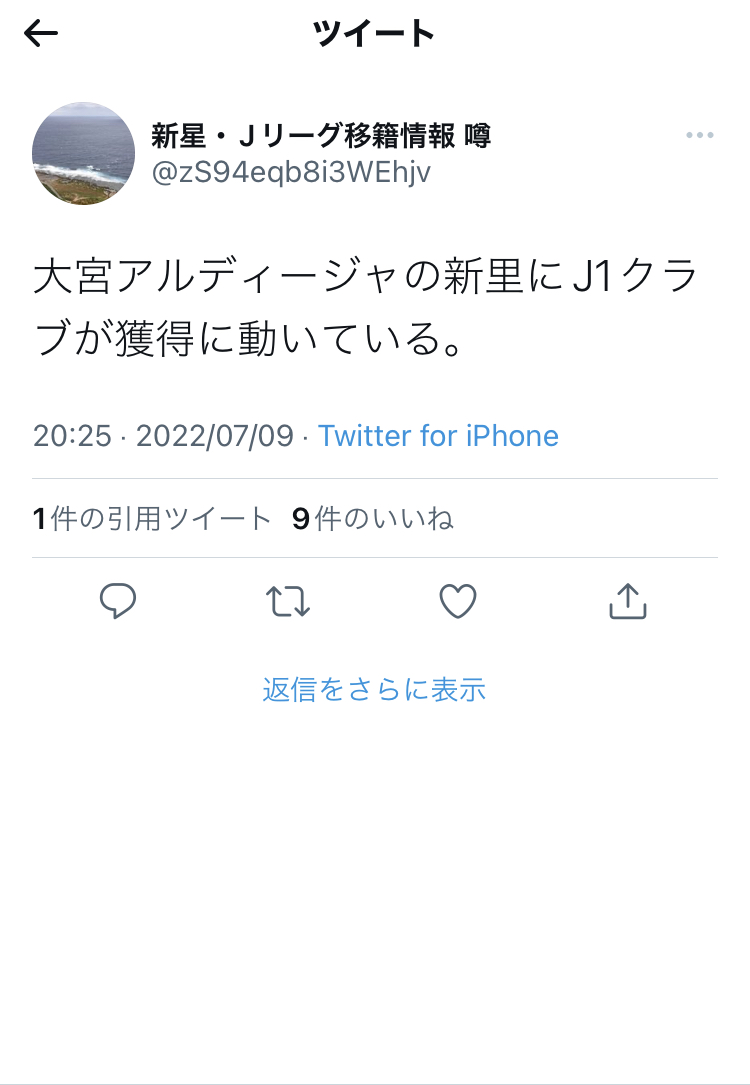
Task: Open the tweet's three-dot overflow menu
Action: click(699, 136)
